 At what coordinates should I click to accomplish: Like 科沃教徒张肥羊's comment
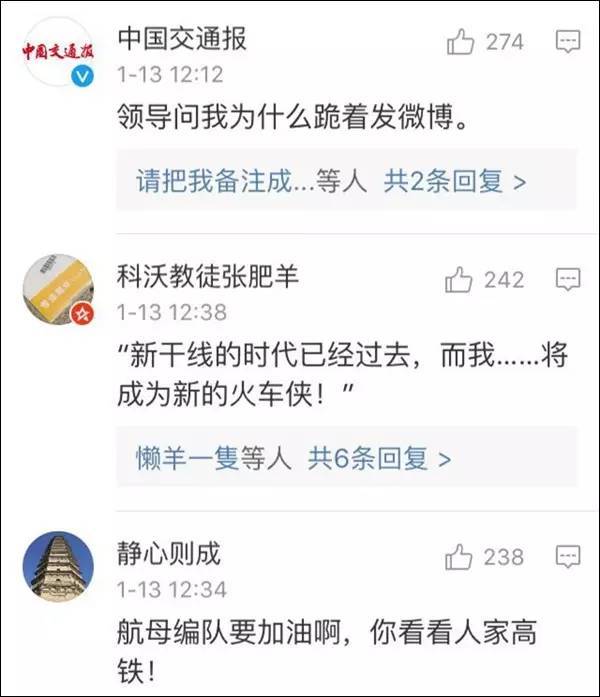click(x=460, y=280)
